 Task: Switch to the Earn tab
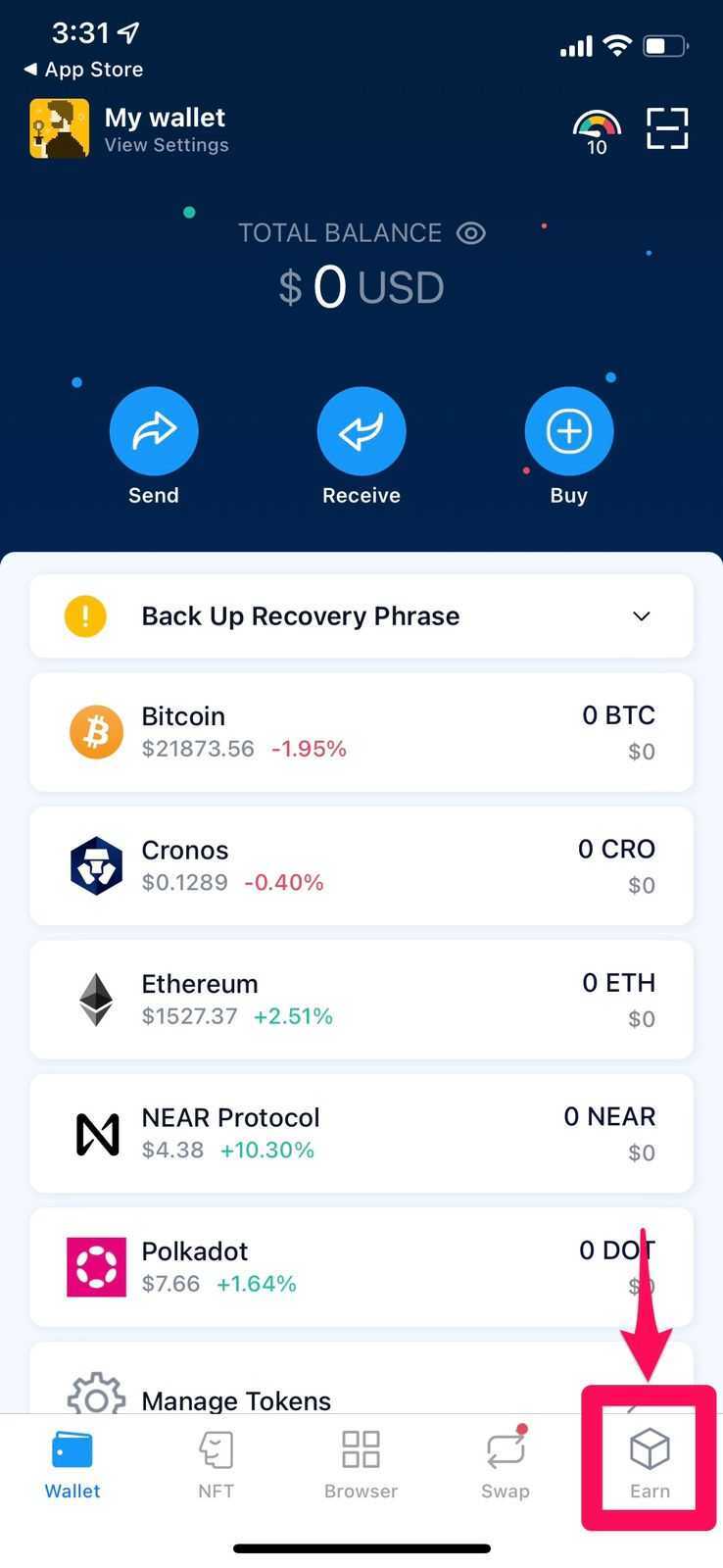[650, 1463]
